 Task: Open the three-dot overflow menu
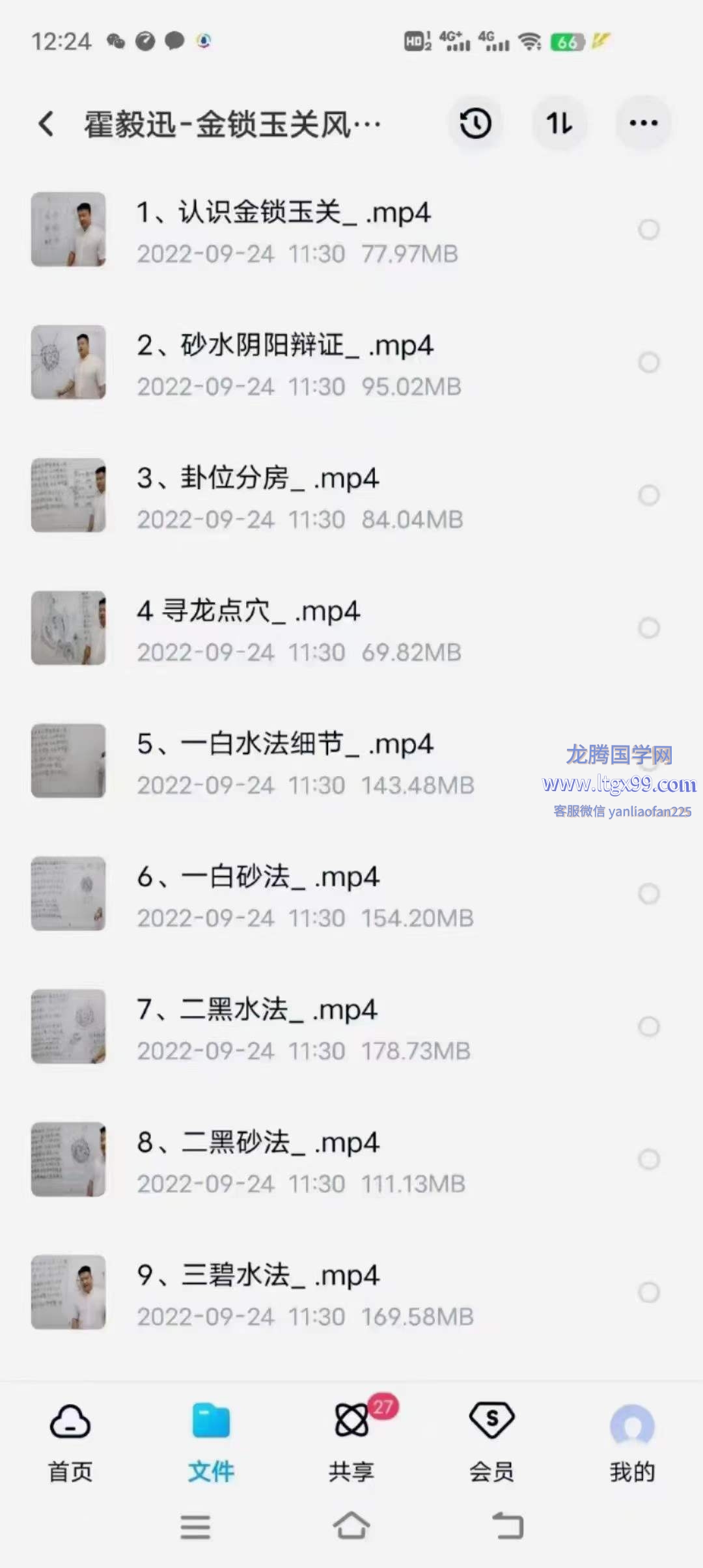643,123
